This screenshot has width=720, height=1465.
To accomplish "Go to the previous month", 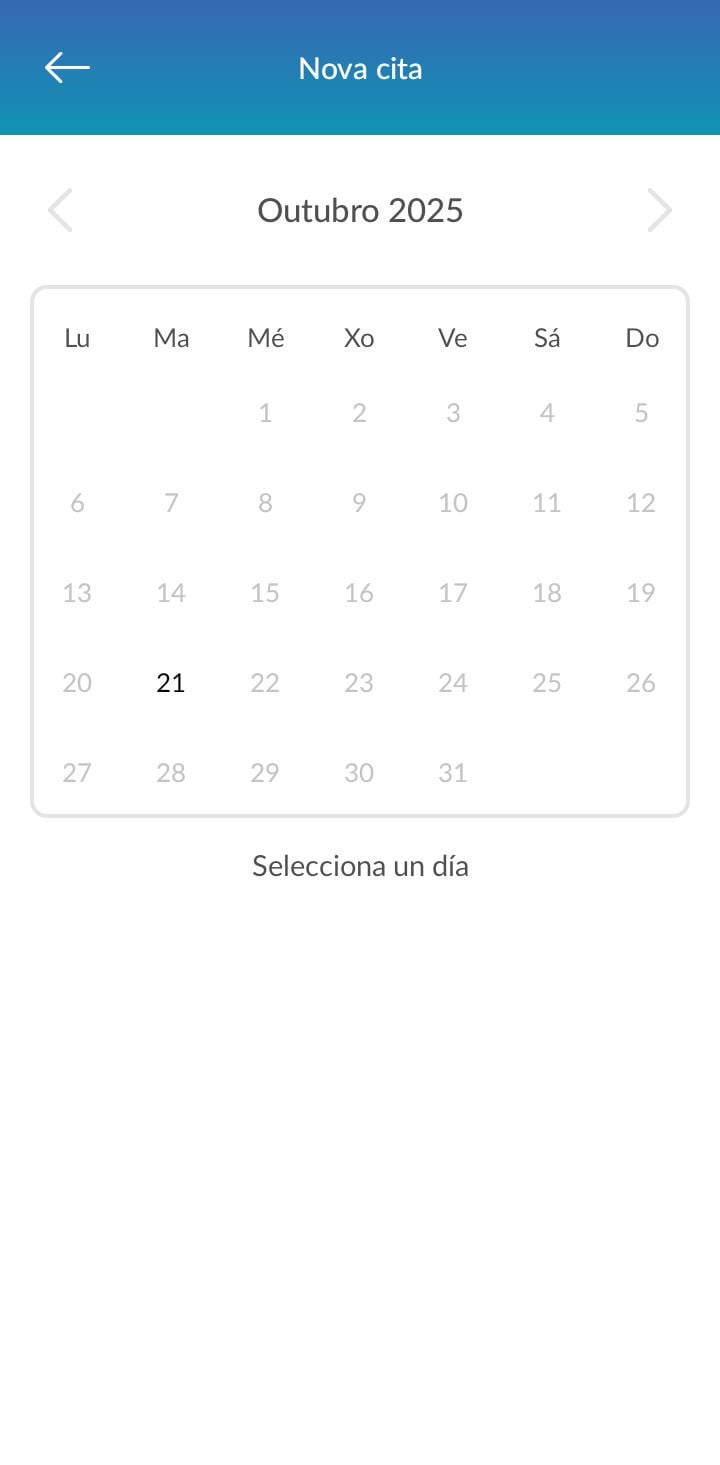I will (x=60, y=210).
